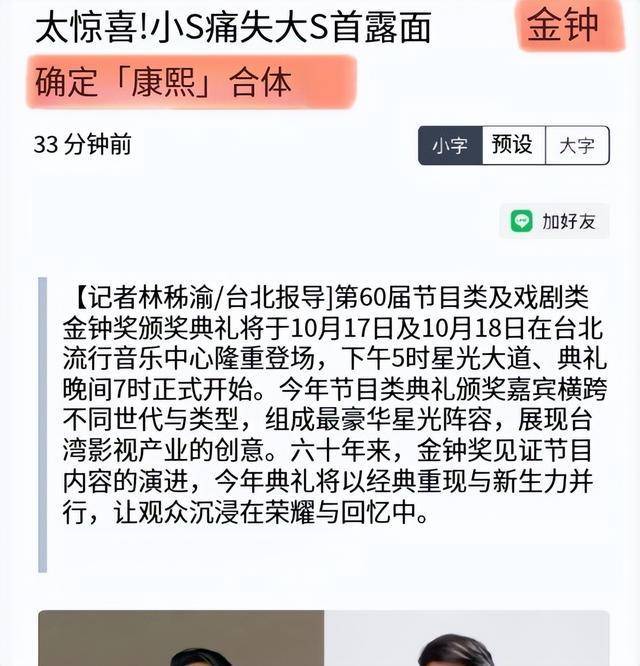Tap the LINE 加好友 button
640x666 pixels.
click(x=554, y=221)
